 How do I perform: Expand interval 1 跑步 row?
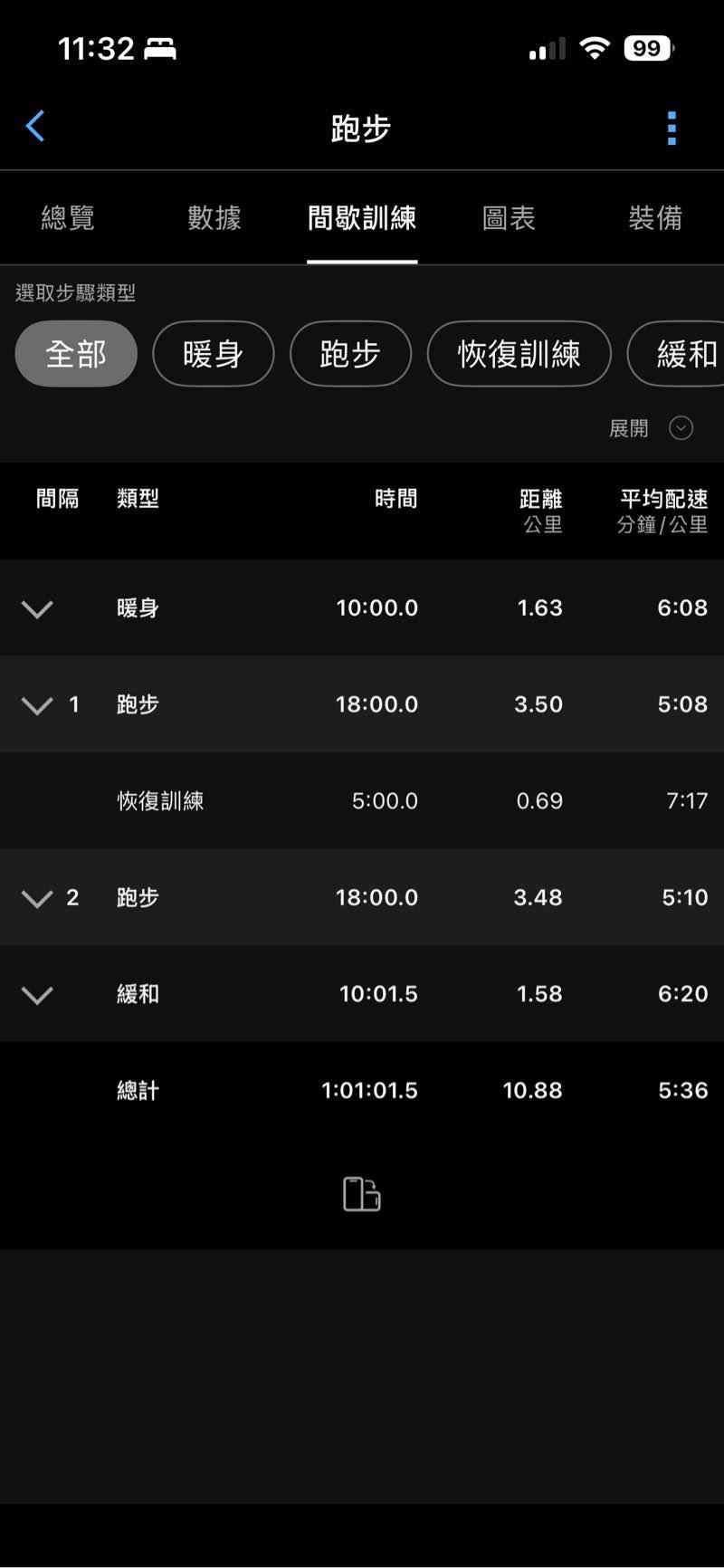click(x=37, y=705)
